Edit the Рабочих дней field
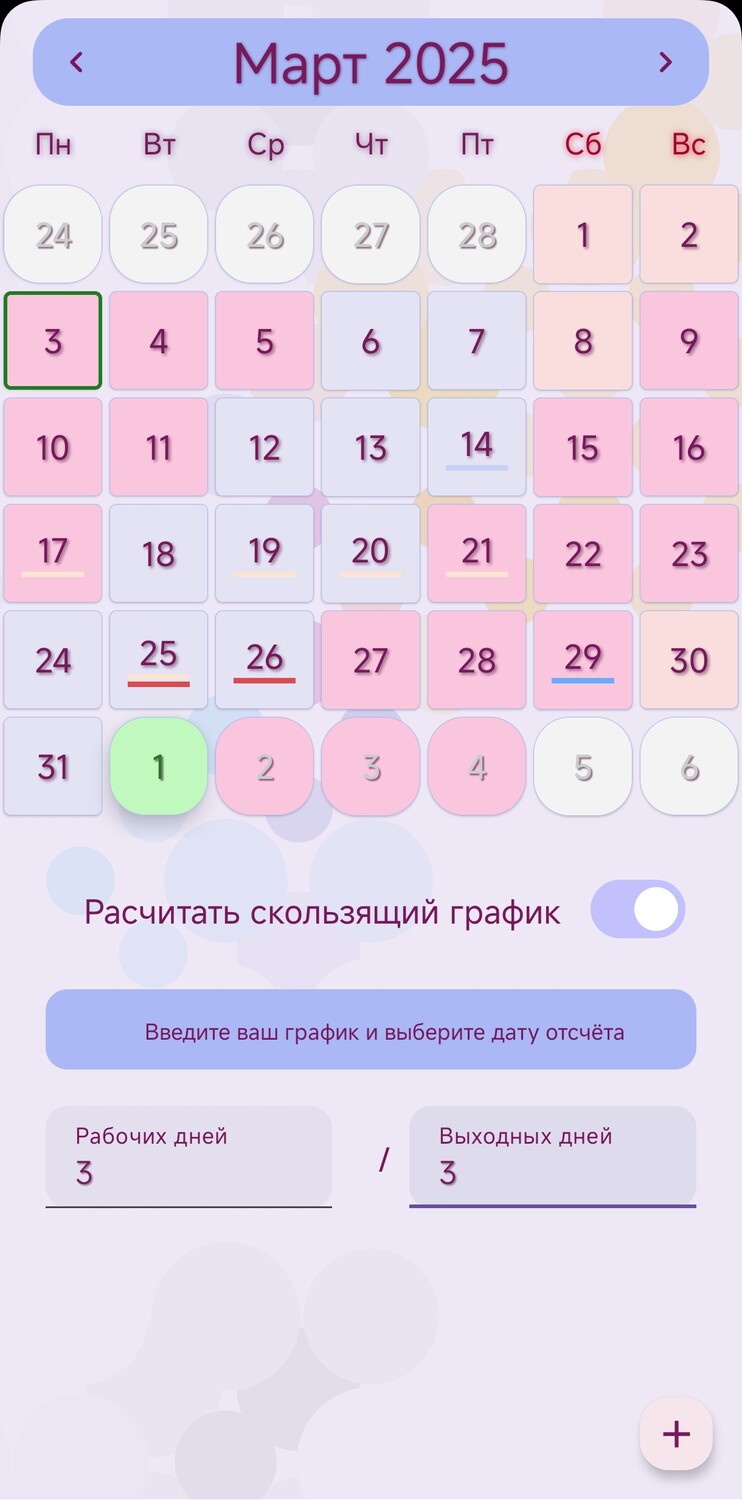Image resolution: width=742 pixels, height=1500 pixels. point(188,1158)
